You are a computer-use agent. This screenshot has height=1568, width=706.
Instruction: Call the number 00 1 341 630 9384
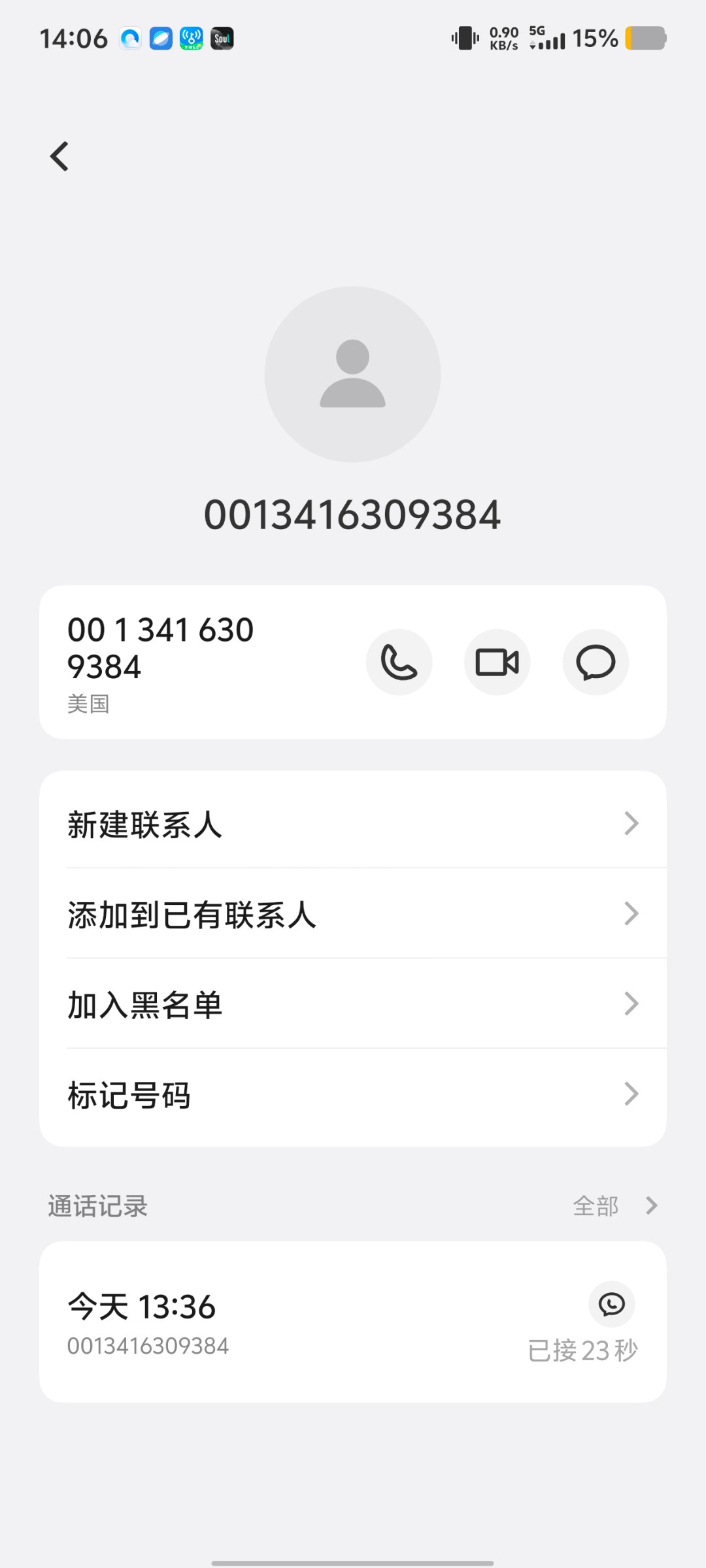(x=399, y=662)
